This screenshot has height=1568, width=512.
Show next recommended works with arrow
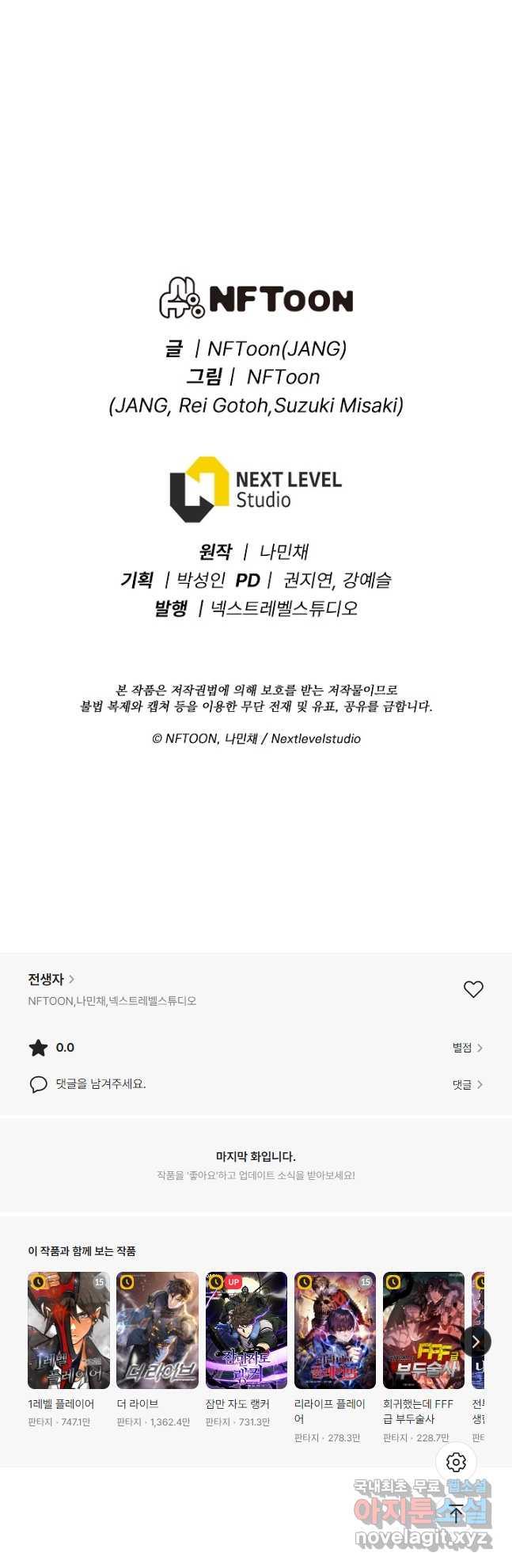[476, 1342]
